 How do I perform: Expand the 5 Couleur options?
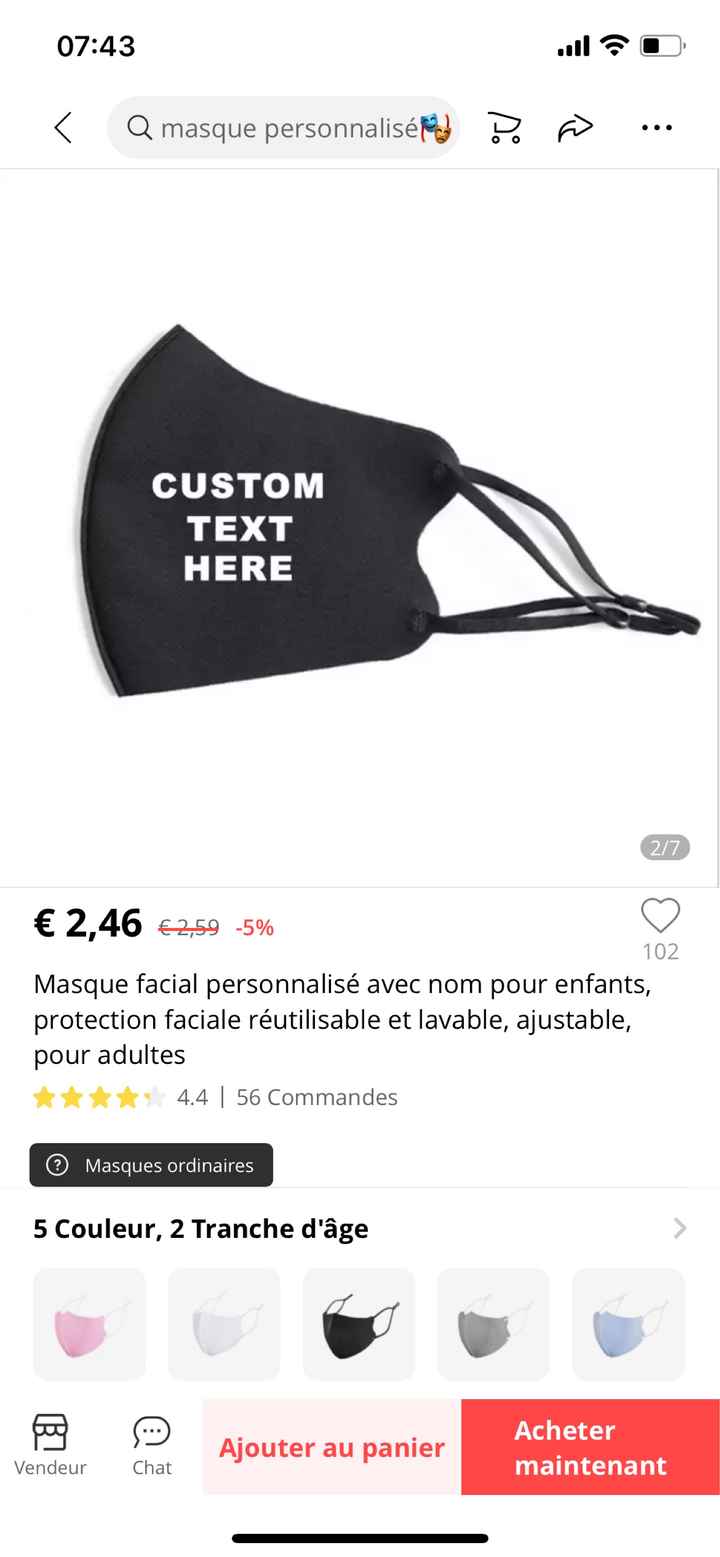[x=678, y=1228]
